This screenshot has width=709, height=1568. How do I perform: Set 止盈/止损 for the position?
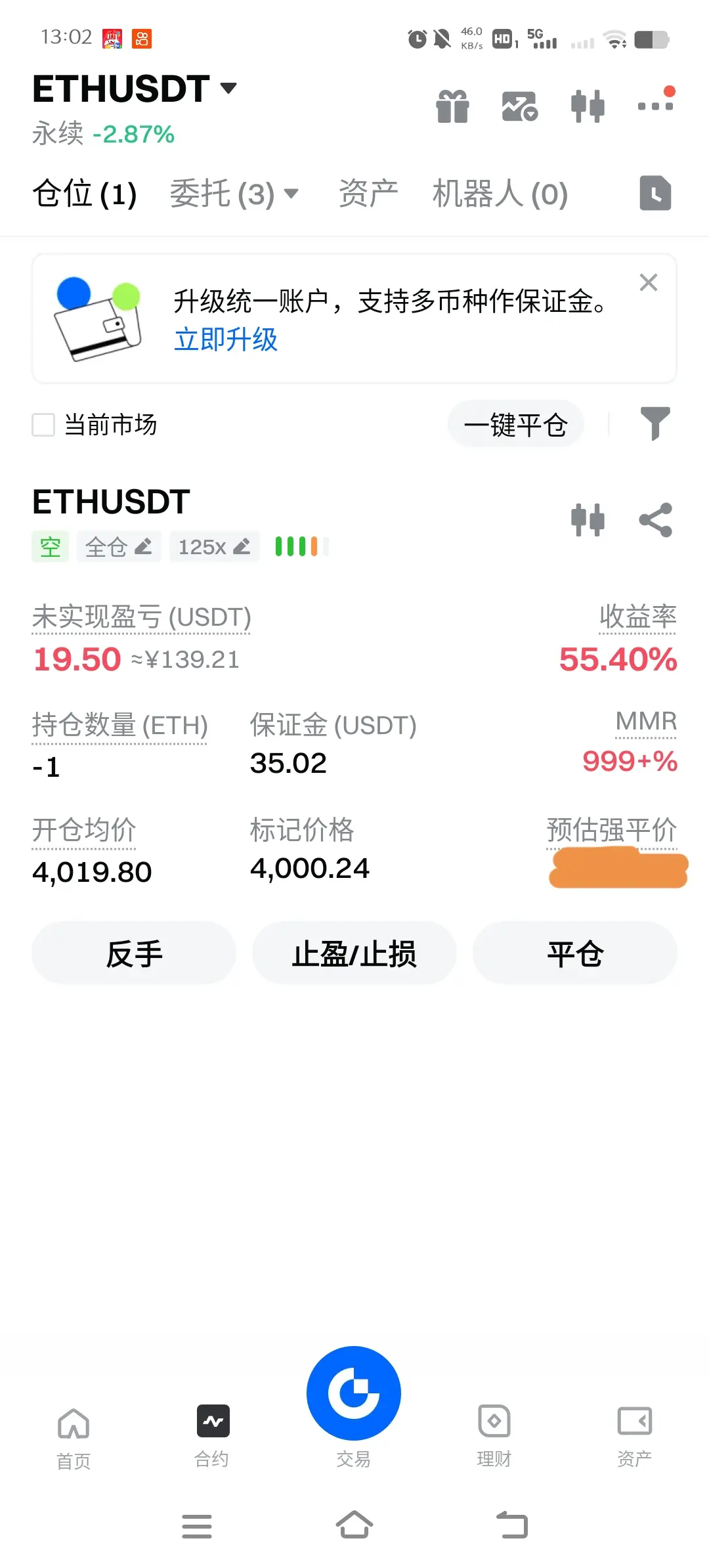[x=354, y=953]
